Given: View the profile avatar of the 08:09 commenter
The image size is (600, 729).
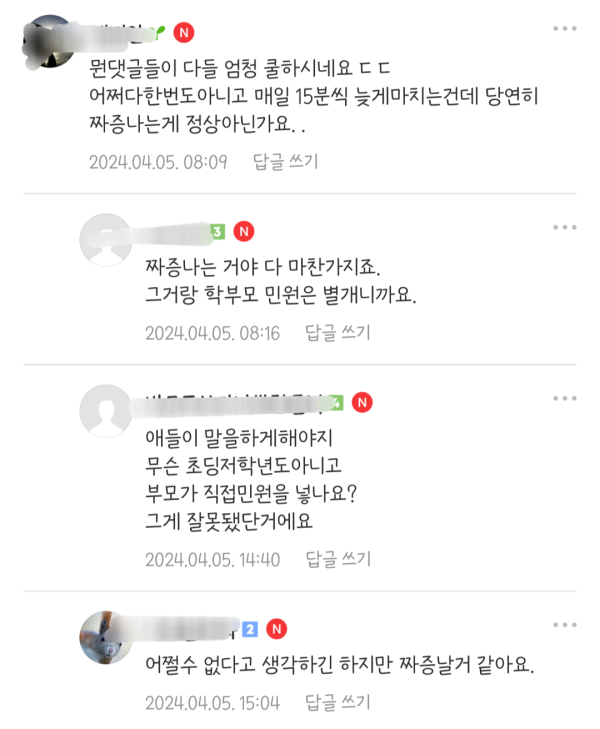Looking at the screenshot, I should tap(48, 40).
